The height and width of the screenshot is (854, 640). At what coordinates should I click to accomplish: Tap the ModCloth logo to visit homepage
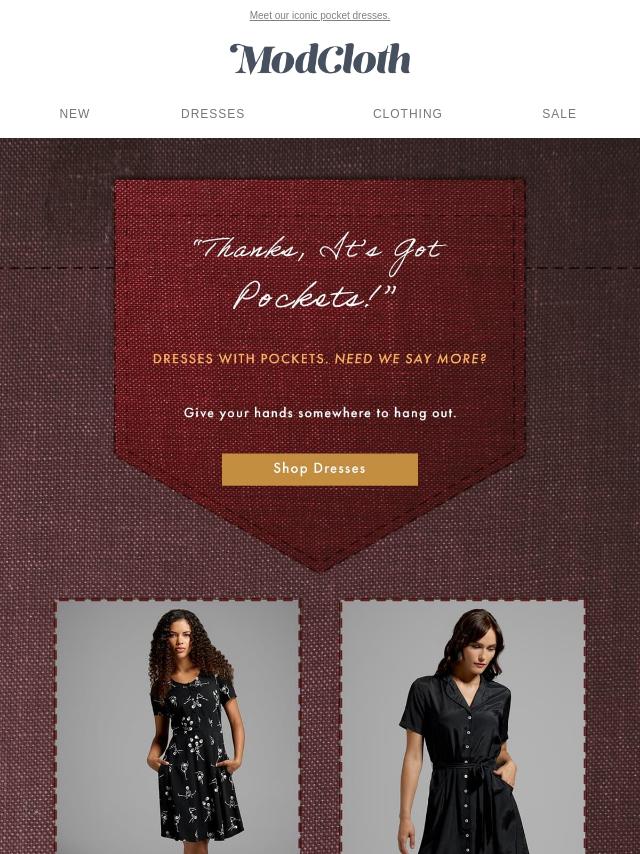320,60
